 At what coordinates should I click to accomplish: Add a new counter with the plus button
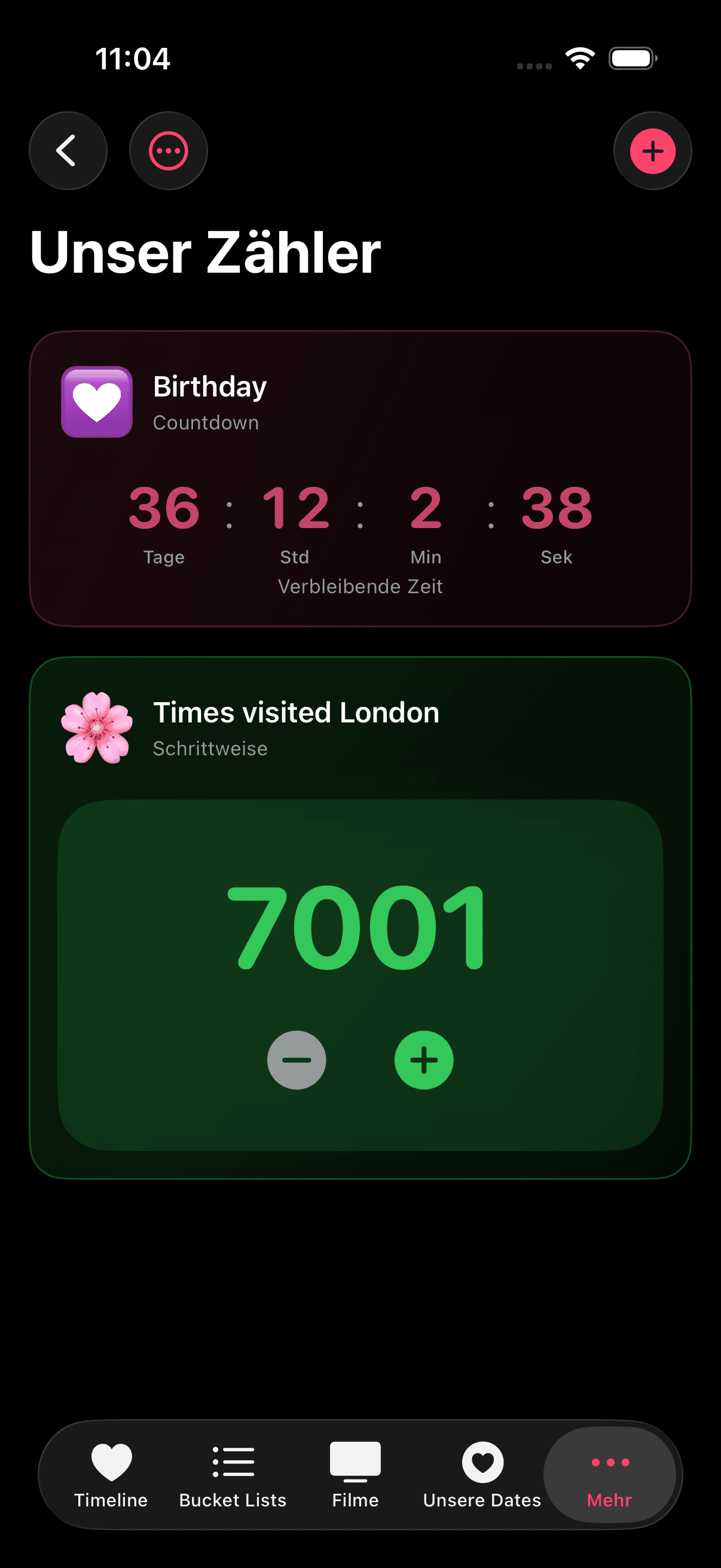click(x=652, y=150)
